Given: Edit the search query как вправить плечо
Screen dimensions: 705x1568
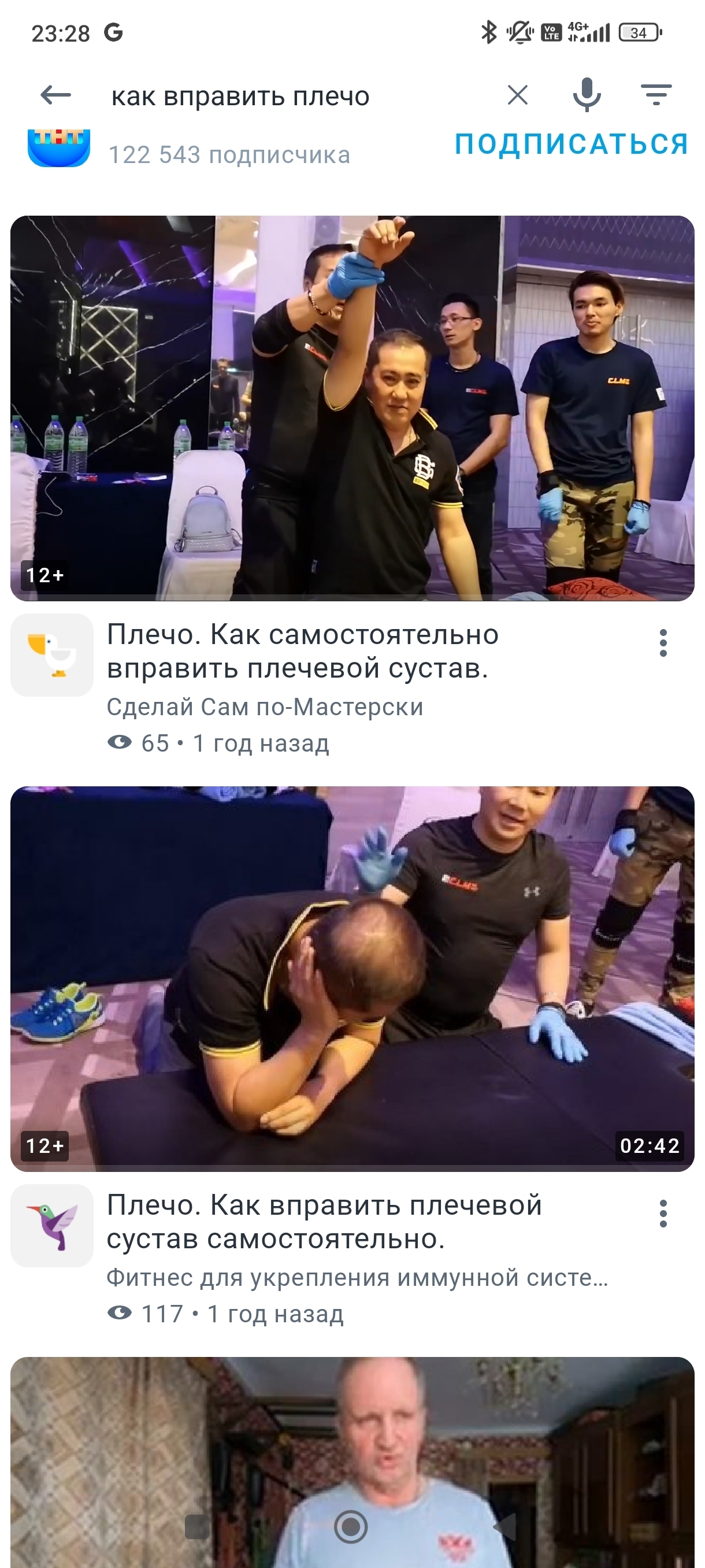Looking at the screenshot, I should (x=240, y=96).
